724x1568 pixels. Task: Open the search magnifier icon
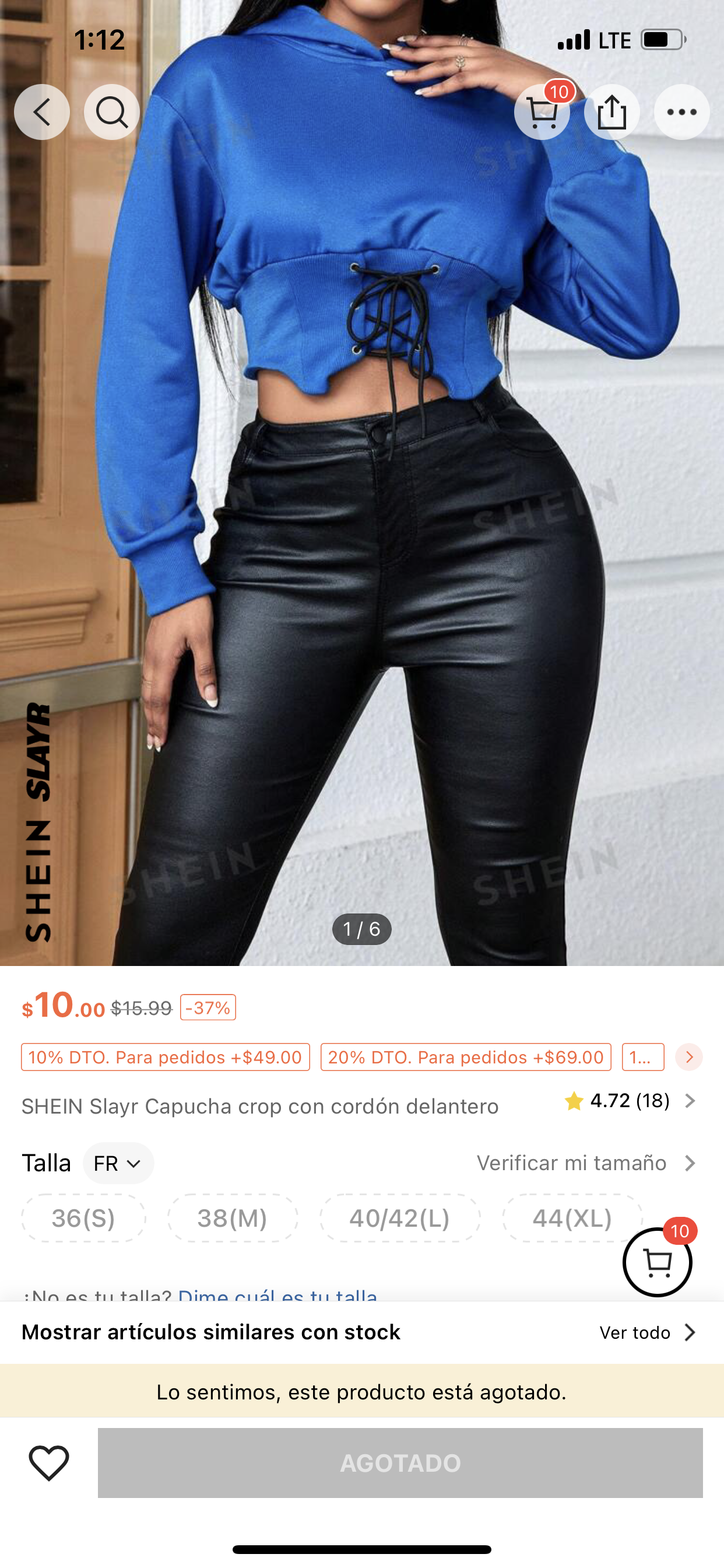click(x=112, y=112)
